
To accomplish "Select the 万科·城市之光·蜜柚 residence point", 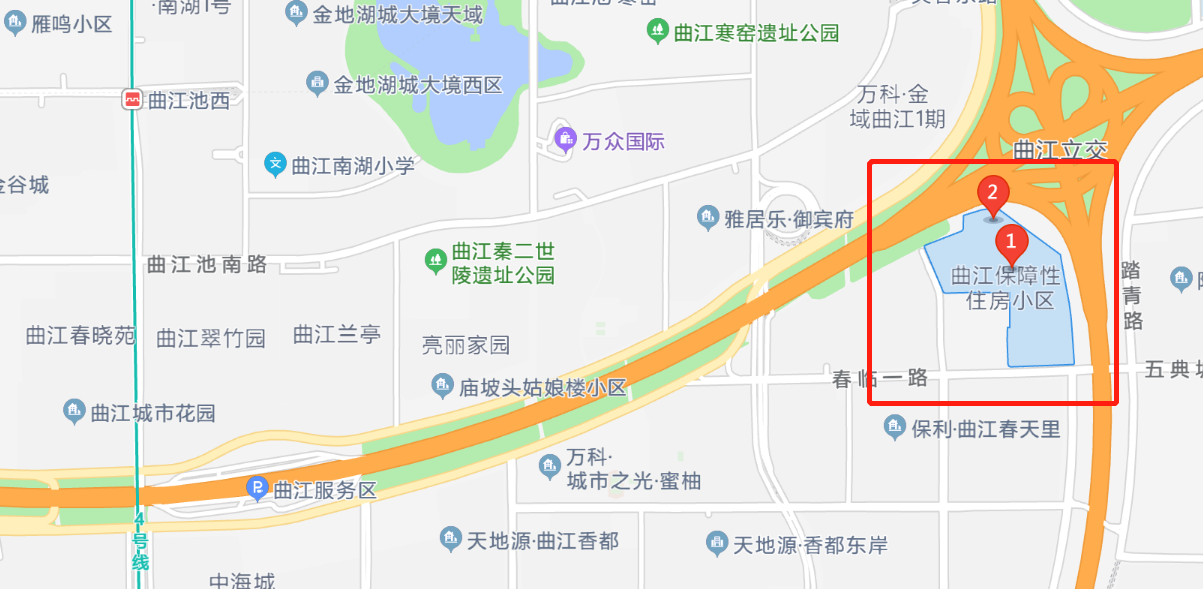I will pyautogui.click(x=549, y=466).
